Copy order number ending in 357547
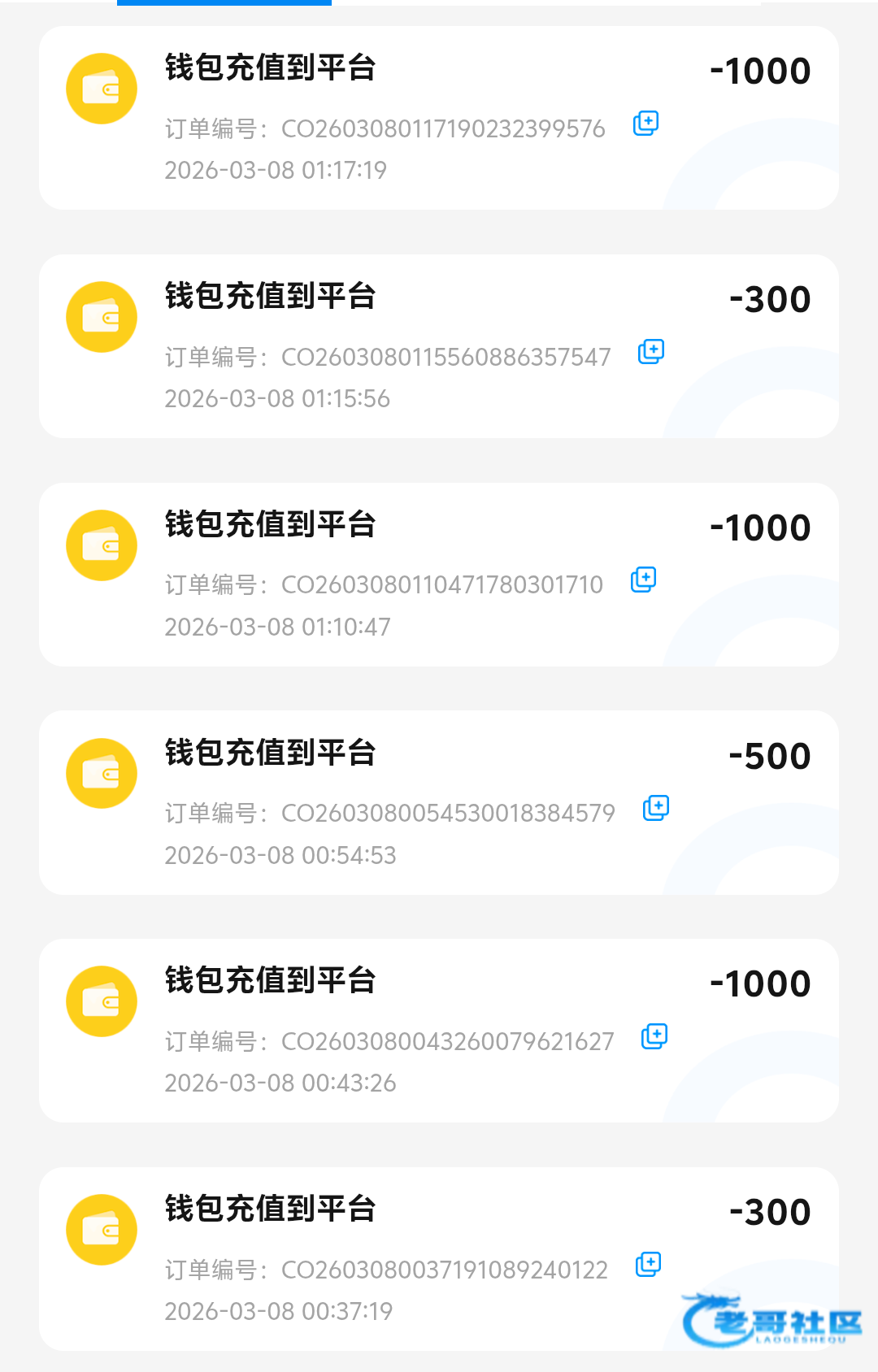Viewport: 878px width, 1372px height. pyautogui.click(x=650, y=352)
